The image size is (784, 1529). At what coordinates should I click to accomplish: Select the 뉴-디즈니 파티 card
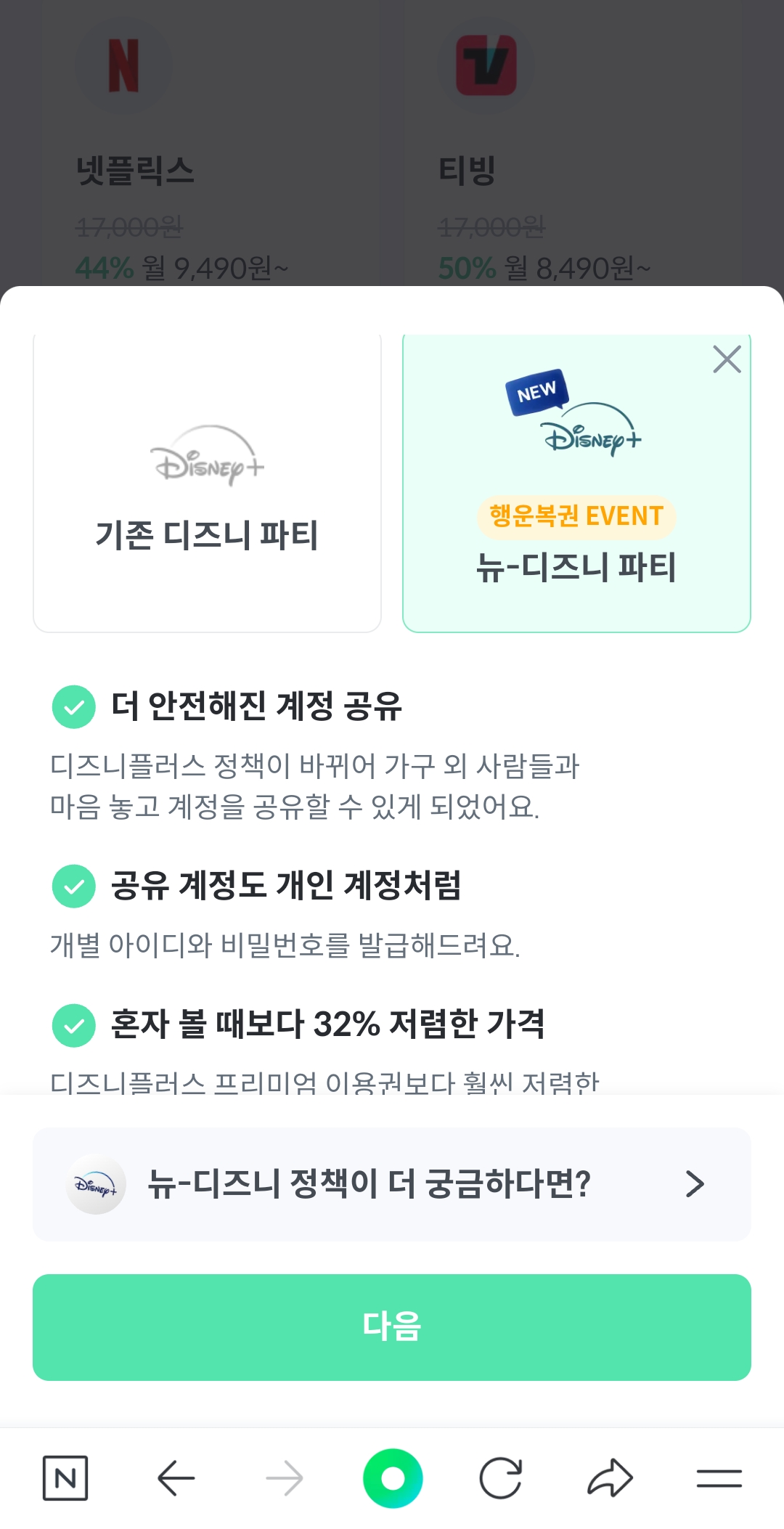click(x=576, y=483)
